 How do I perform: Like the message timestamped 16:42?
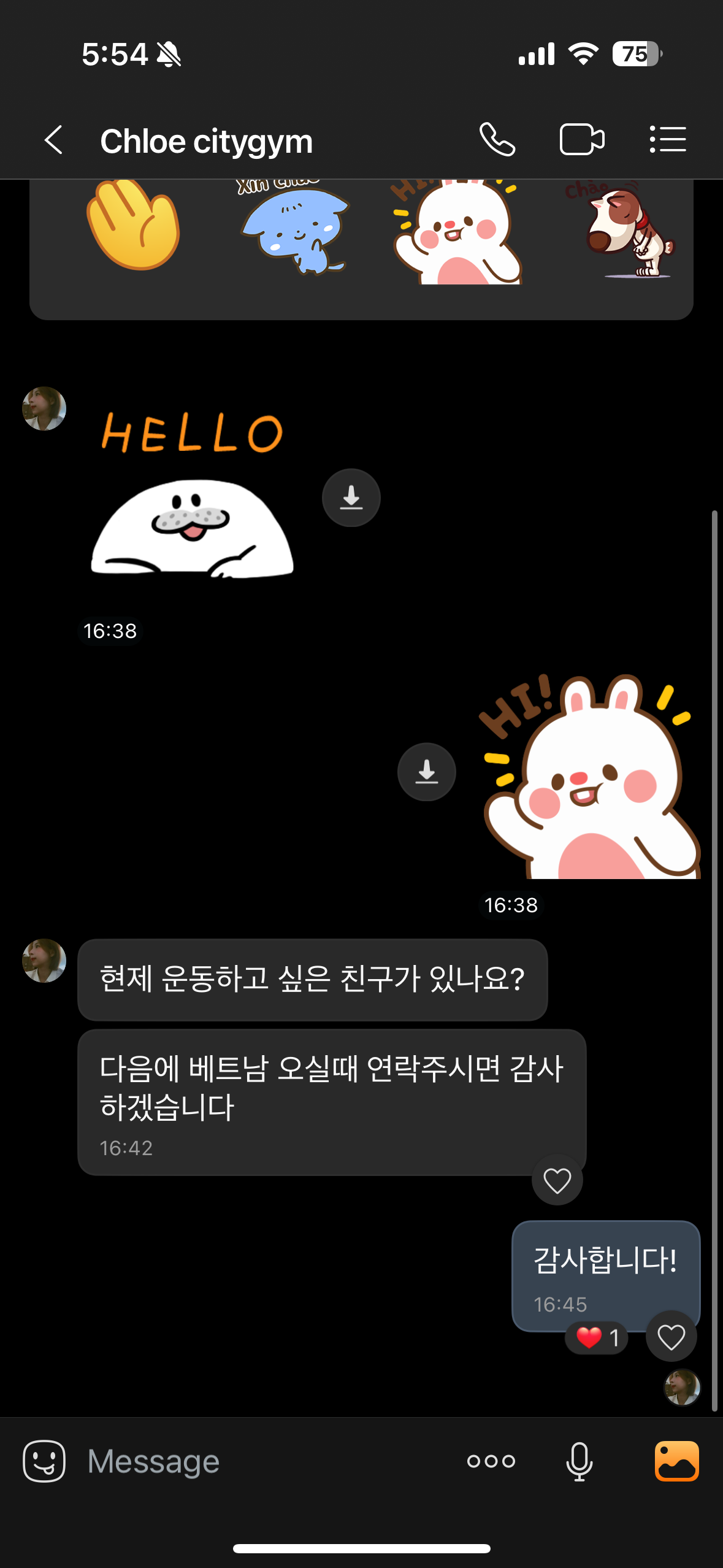557,1180
